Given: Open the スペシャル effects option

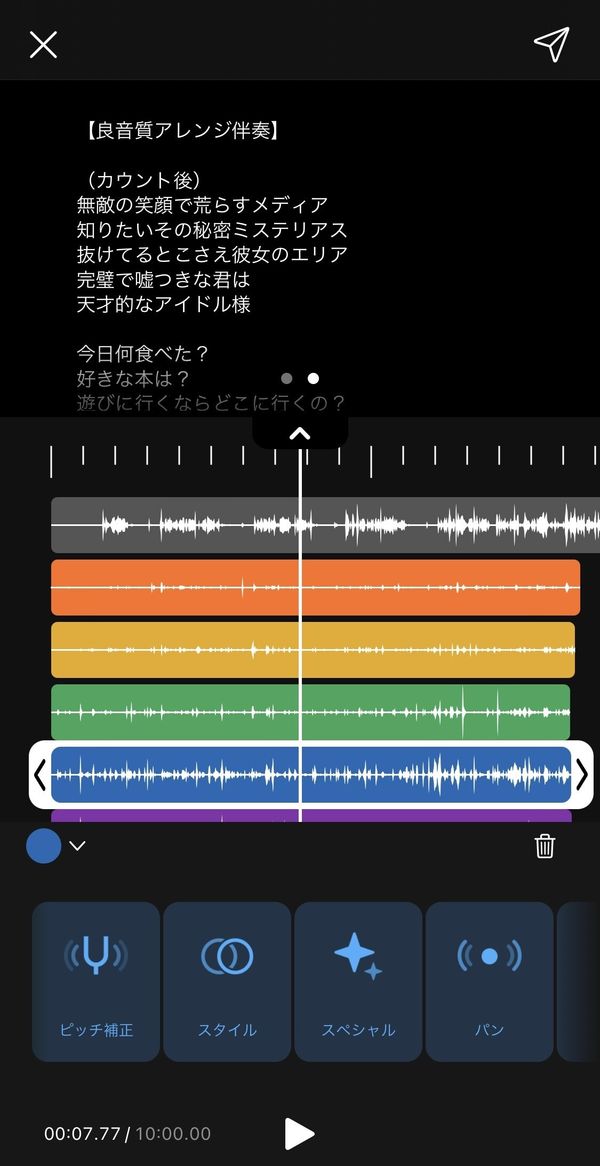Looking at the screenshot, I should coord(358,982).
